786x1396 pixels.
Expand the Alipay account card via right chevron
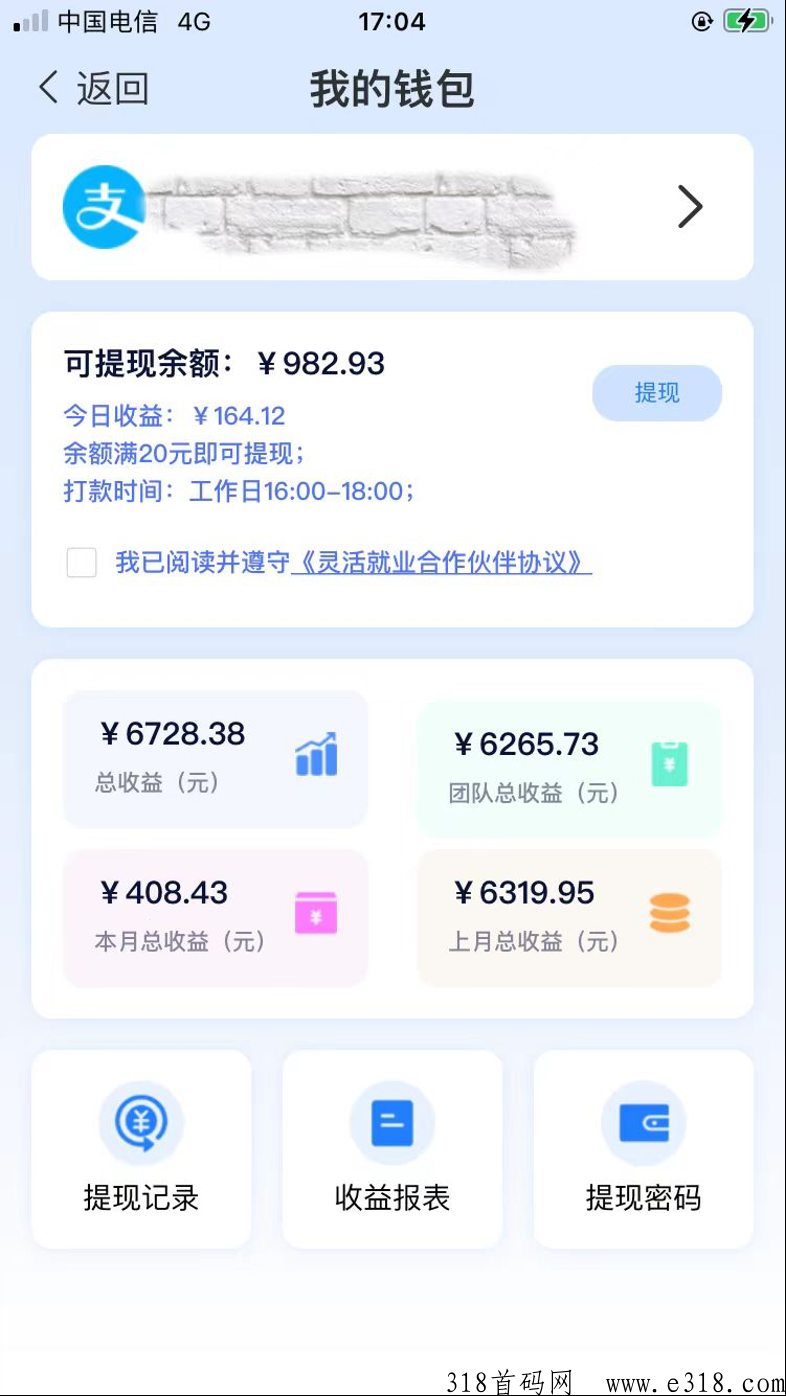pos(689,207)
